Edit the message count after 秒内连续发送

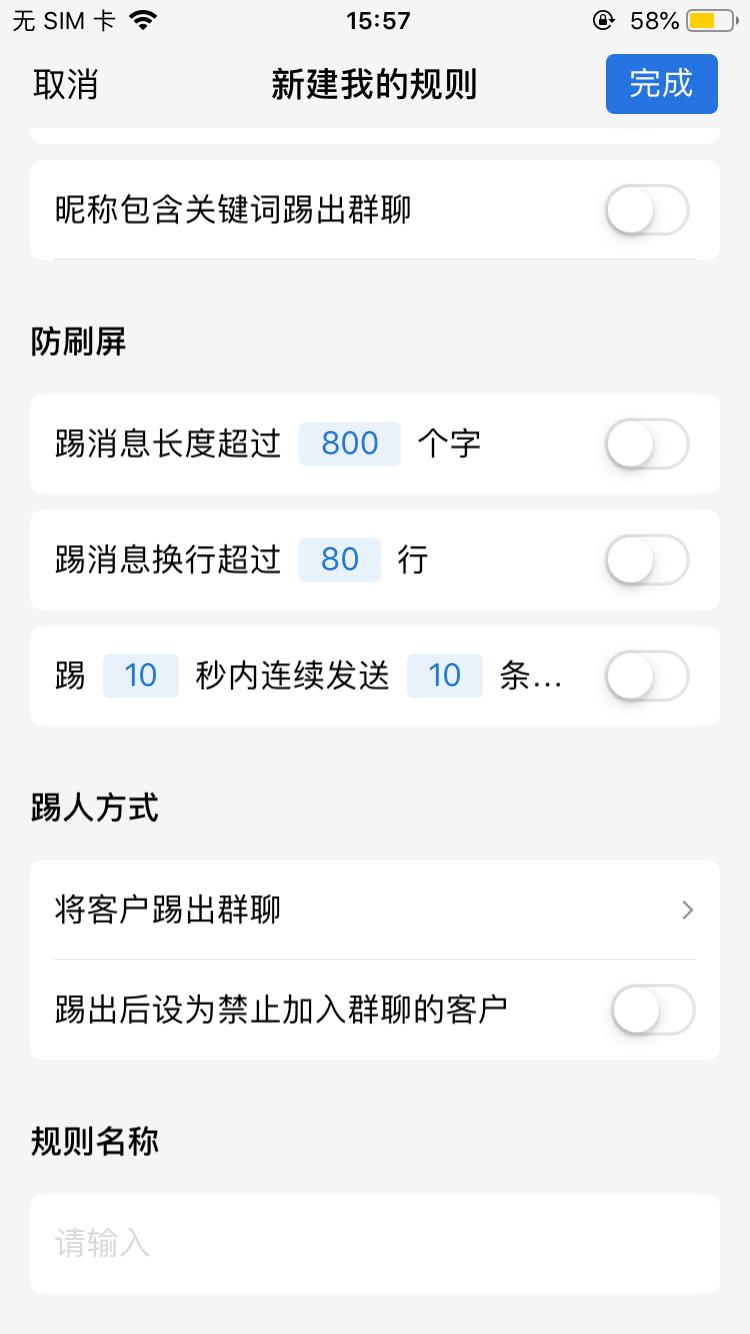[445, 676]
